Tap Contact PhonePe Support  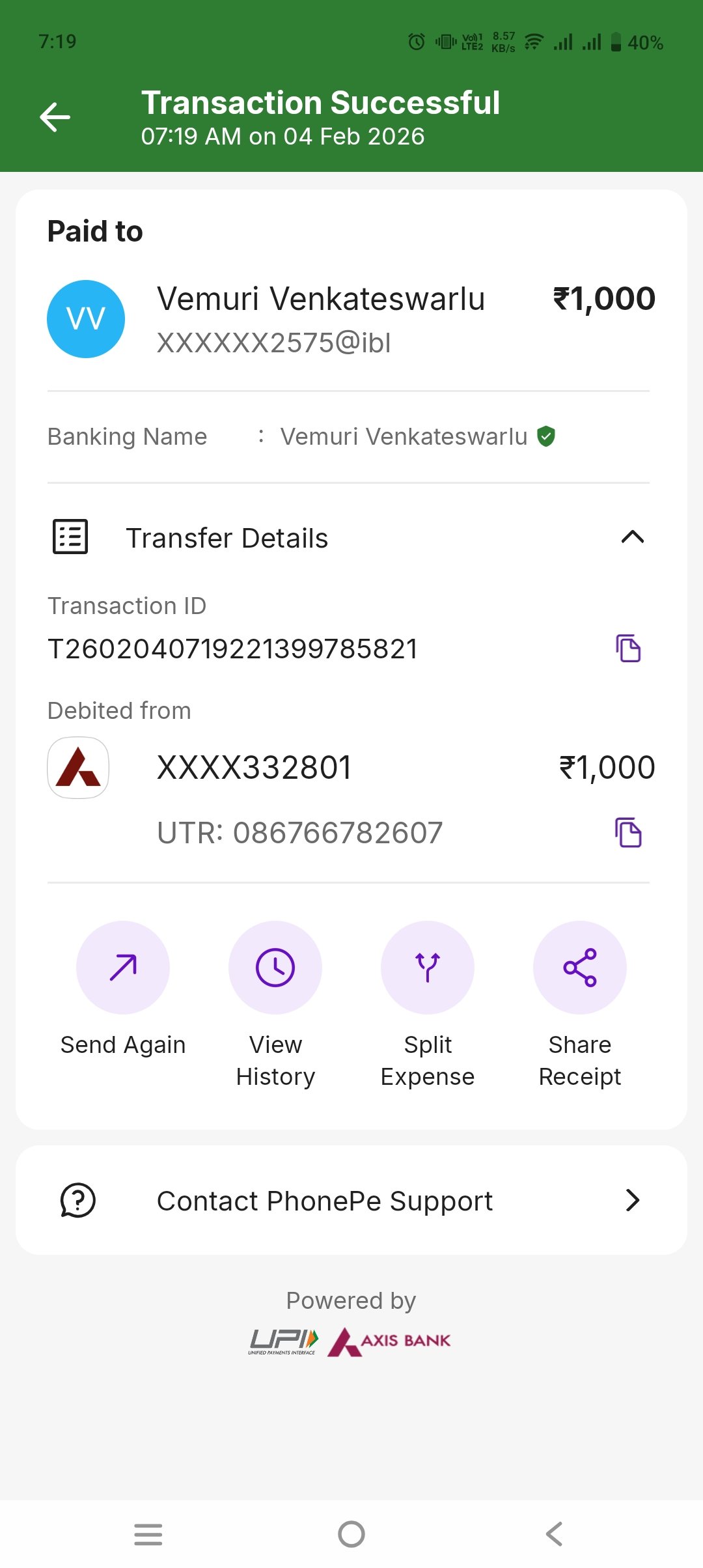tap(324, 1200)
